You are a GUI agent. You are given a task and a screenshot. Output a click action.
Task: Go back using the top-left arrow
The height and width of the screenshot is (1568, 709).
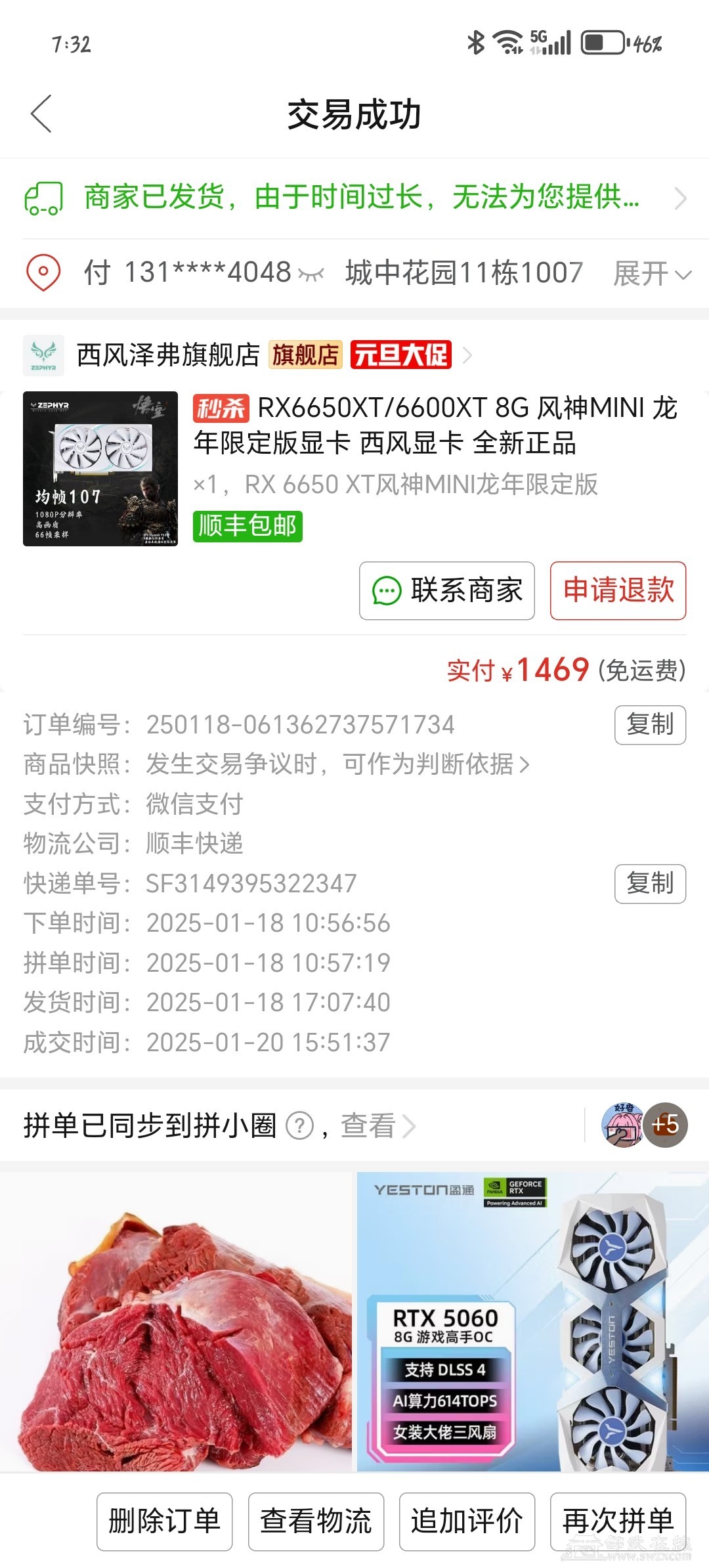click(41, 114)
